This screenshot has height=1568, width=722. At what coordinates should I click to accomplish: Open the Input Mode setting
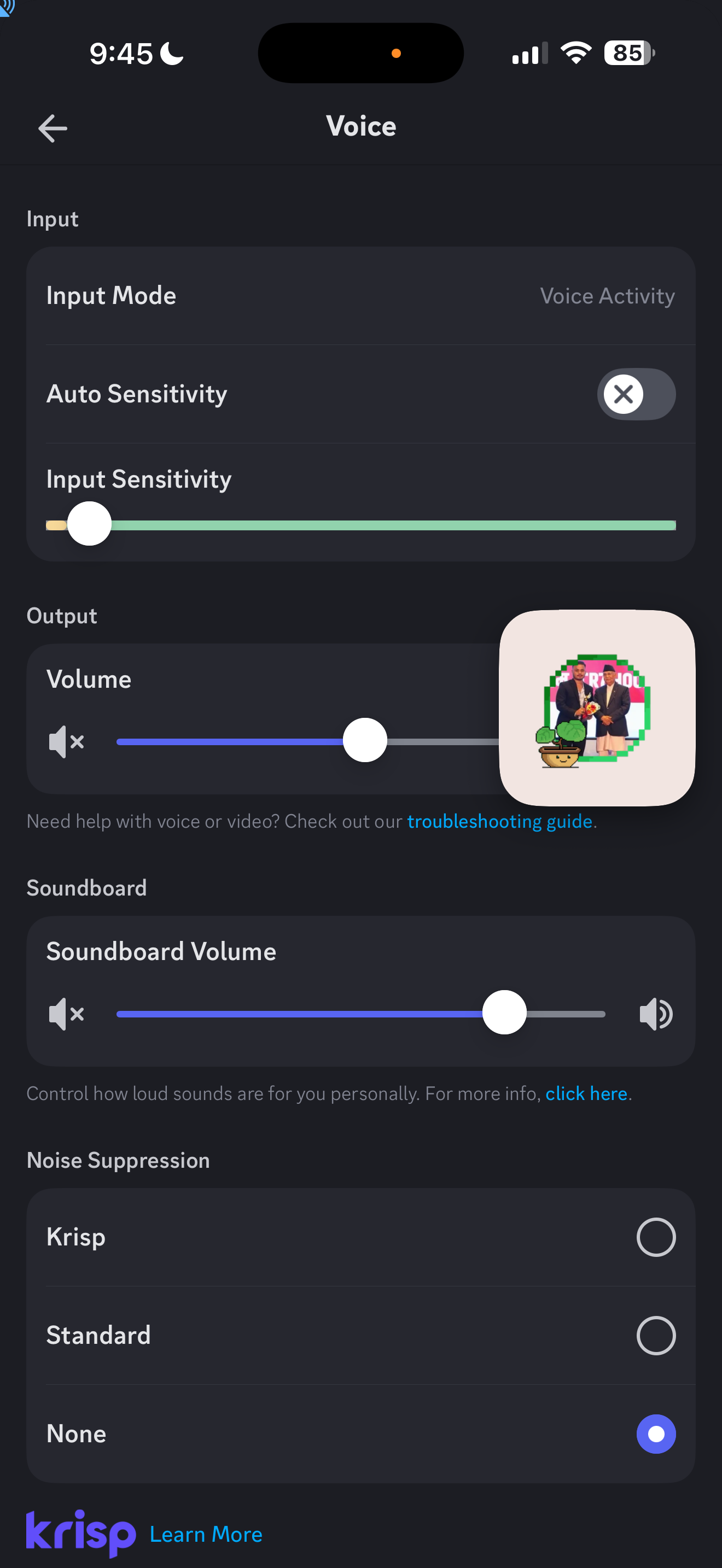[360, 296]
